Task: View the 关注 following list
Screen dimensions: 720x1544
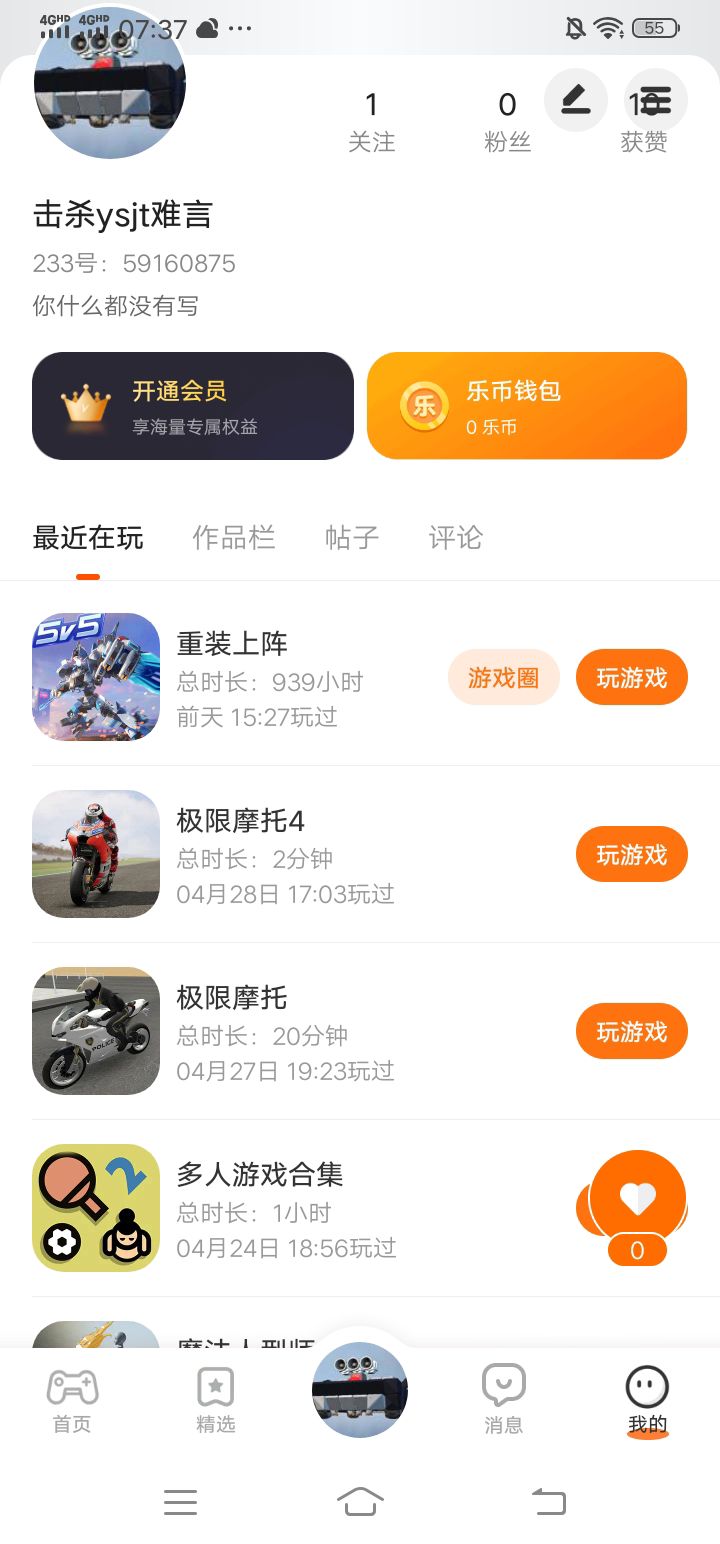Action: (x=372, y=120)
